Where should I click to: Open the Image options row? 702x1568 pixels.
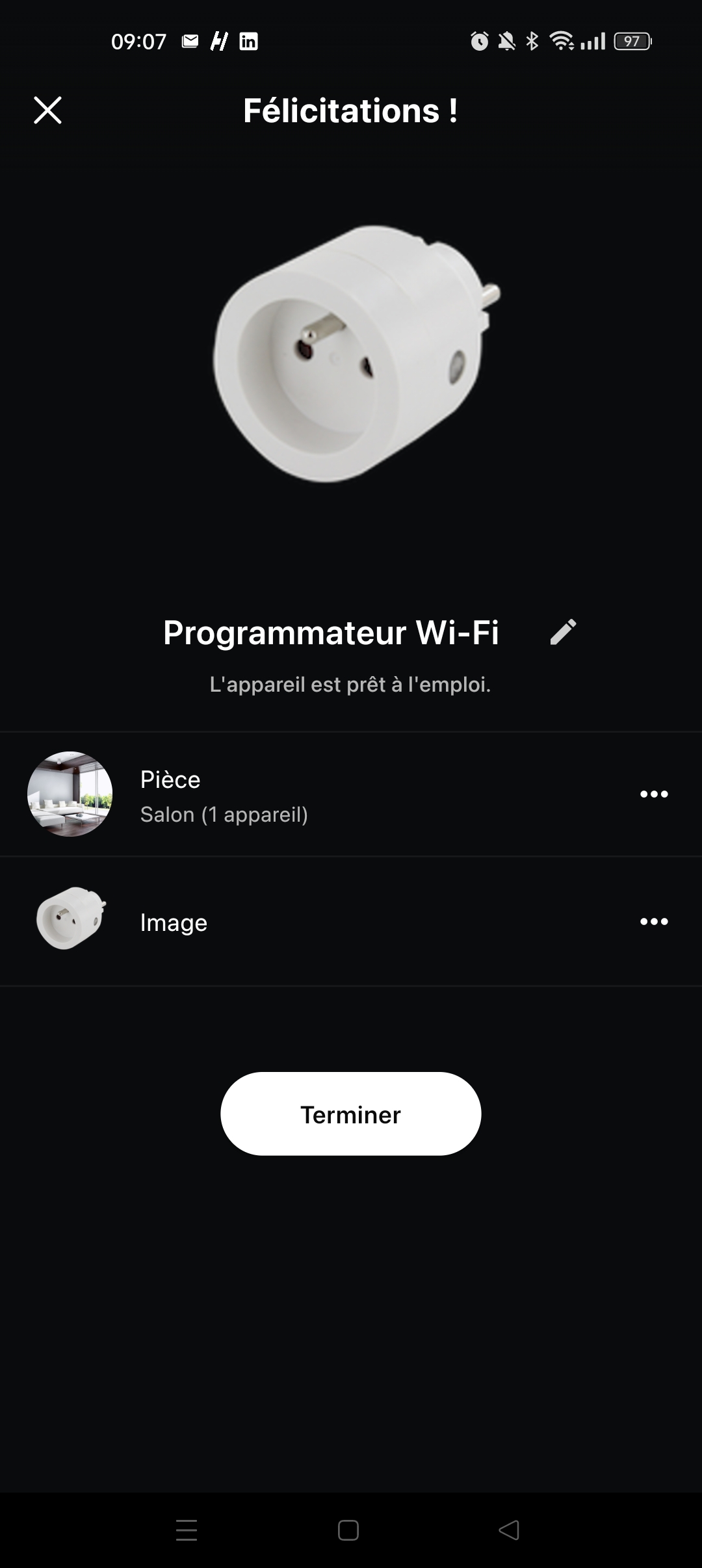tap(653, 921)
